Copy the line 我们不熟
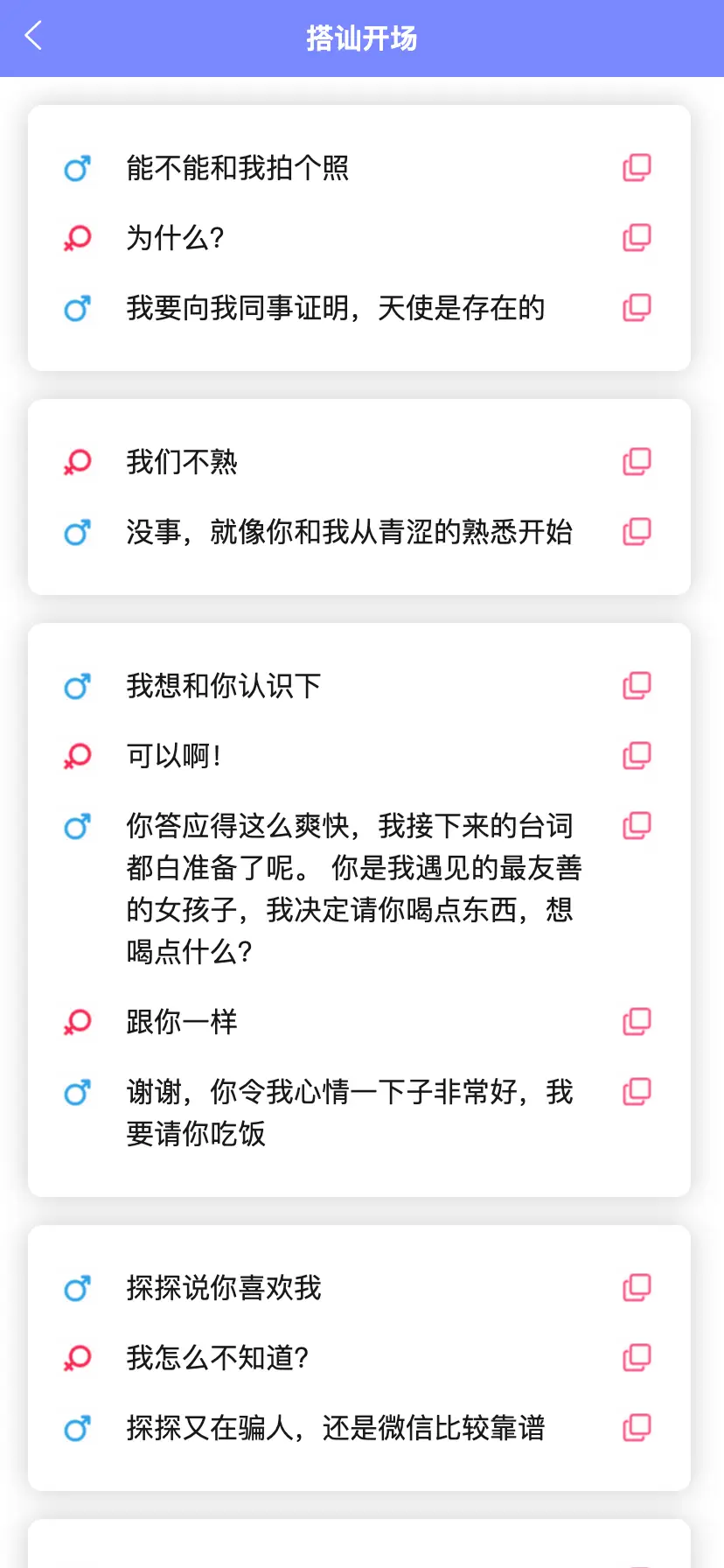This screenshot has width=724, height=1568. point(637,461)
